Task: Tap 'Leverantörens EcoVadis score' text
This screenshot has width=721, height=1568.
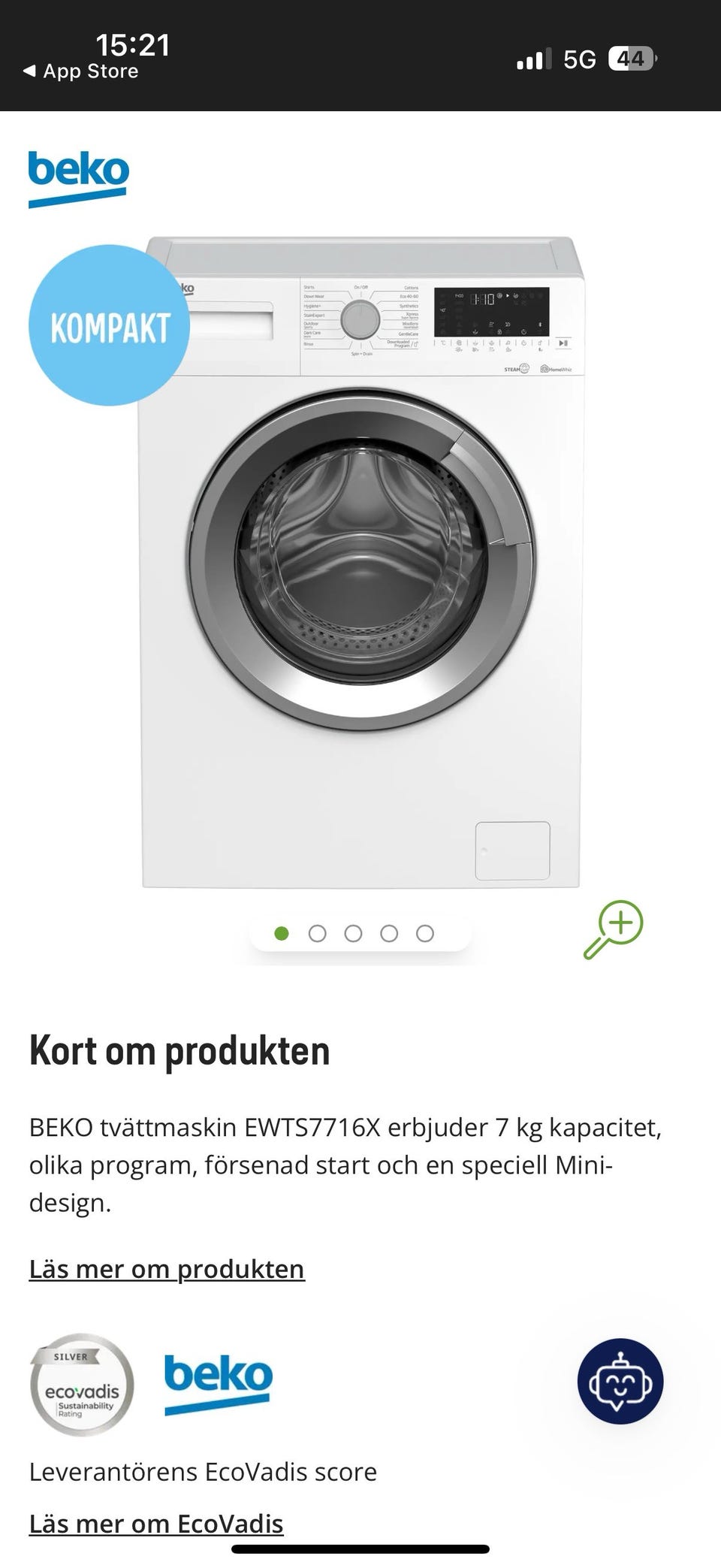Action: pos(203,1472)
